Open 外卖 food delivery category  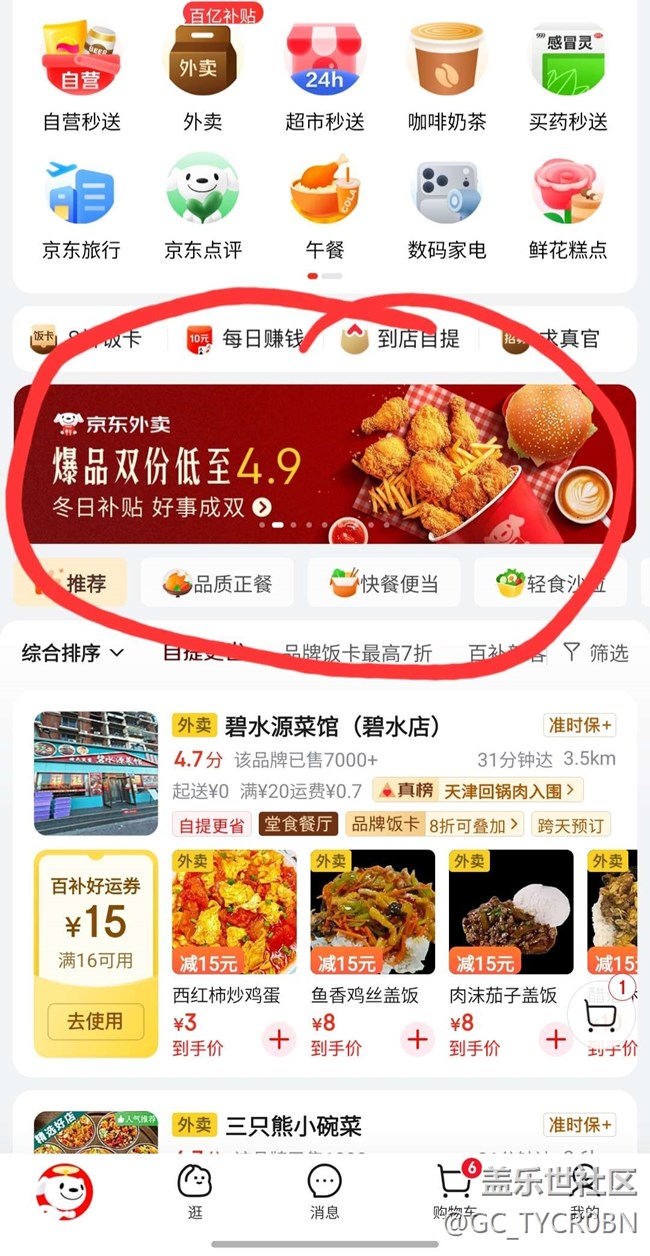(x=203, y=75)
